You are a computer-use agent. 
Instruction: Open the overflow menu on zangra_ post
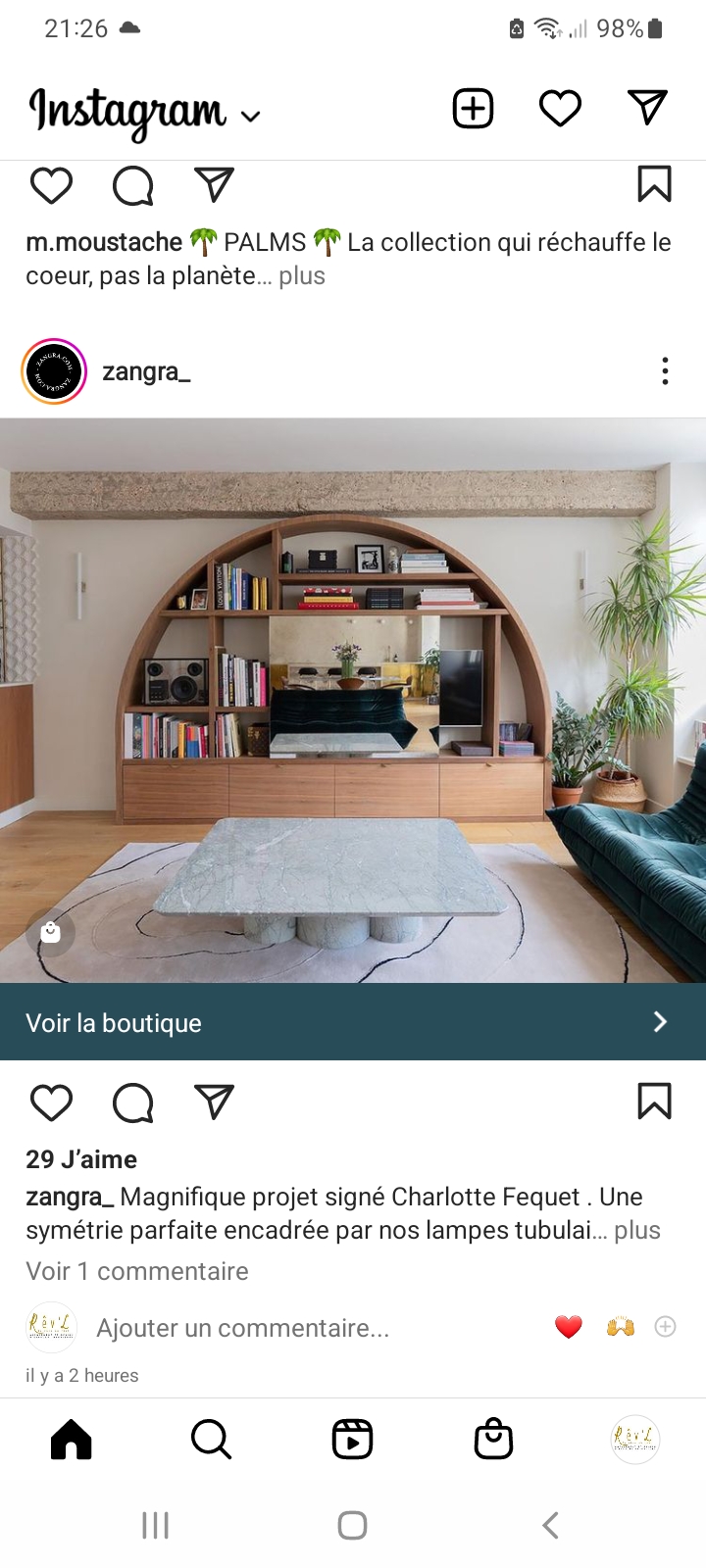665,371
